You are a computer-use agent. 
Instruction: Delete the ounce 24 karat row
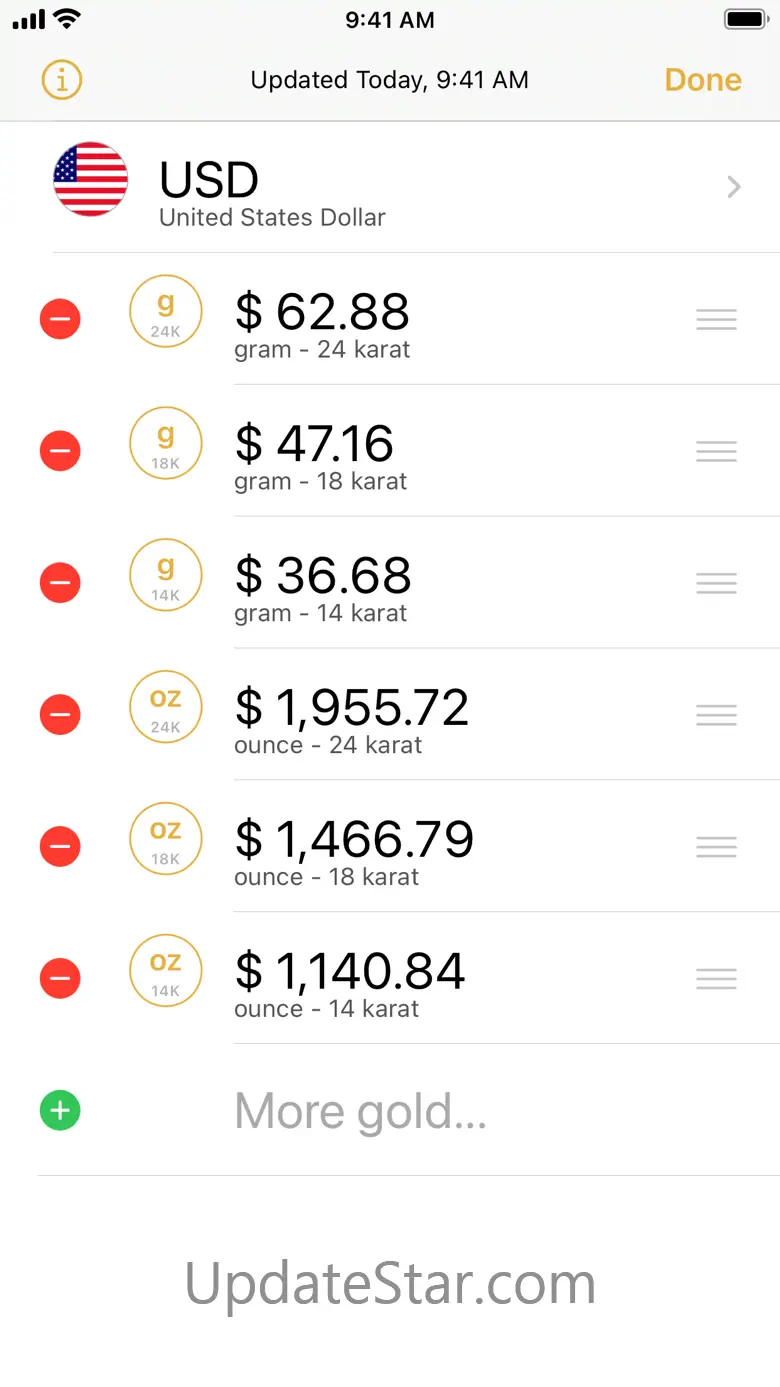click(60, 715)
